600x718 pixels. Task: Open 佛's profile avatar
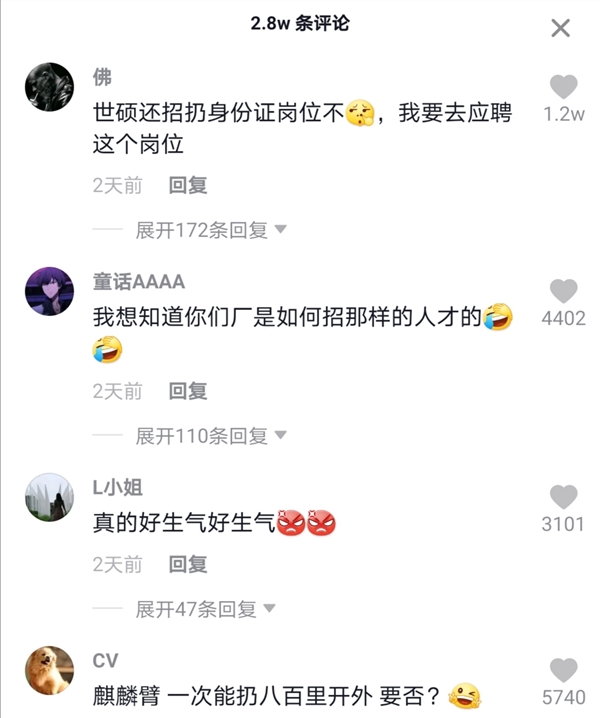coord(49,87)
